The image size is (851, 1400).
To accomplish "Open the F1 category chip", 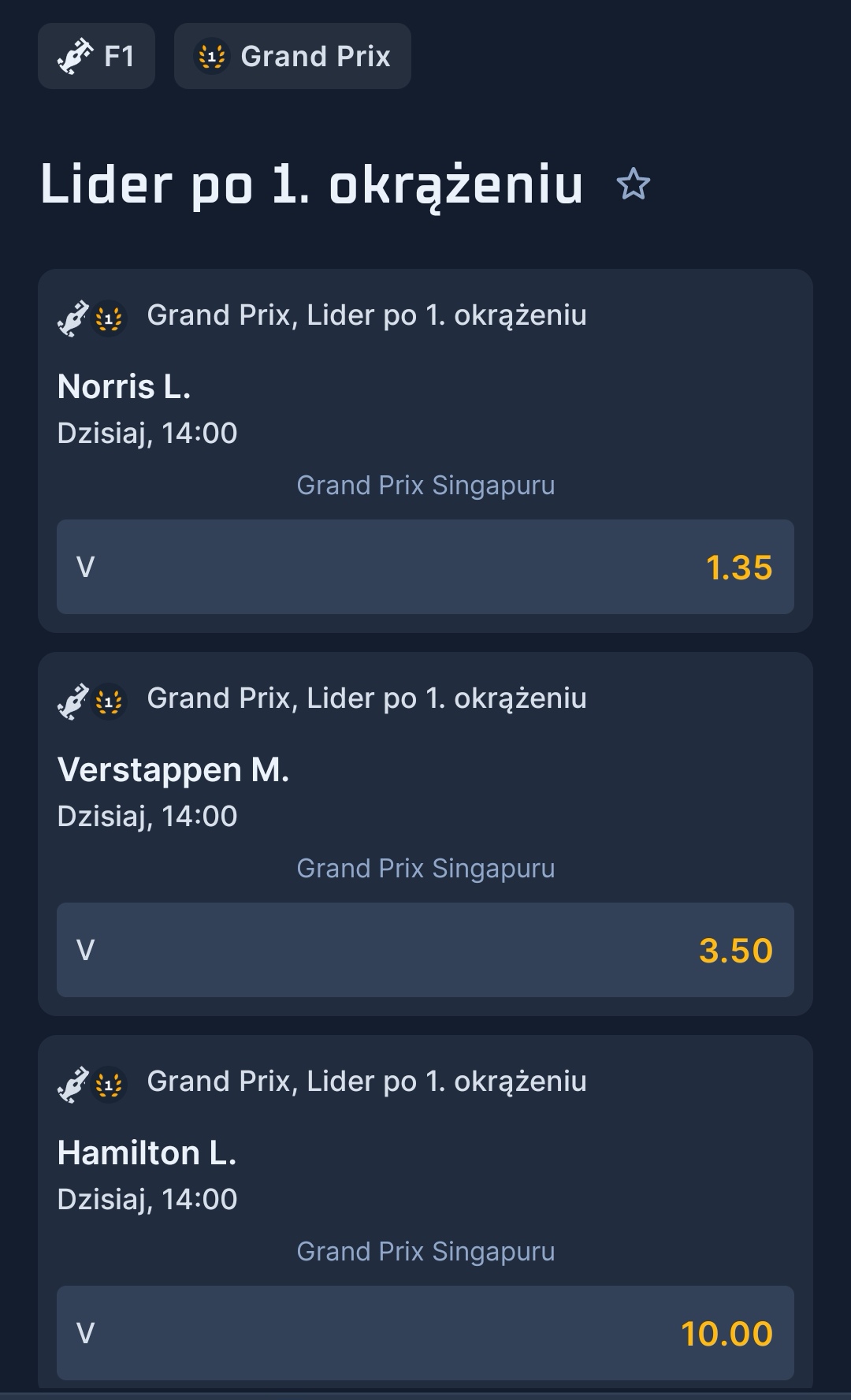I will tap(96, 56).
